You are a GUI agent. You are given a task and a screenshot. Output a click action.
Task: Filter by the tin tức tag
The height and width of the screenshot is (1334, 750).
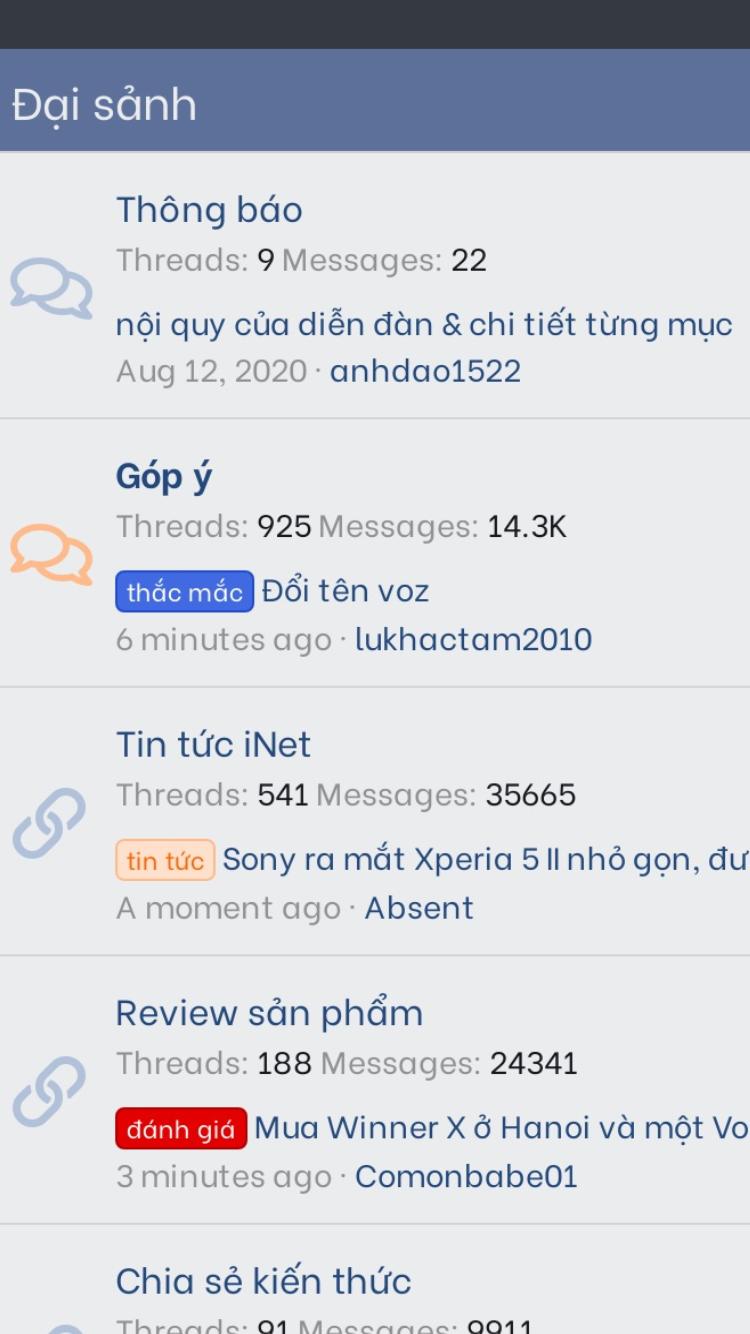tap(165, 860)
